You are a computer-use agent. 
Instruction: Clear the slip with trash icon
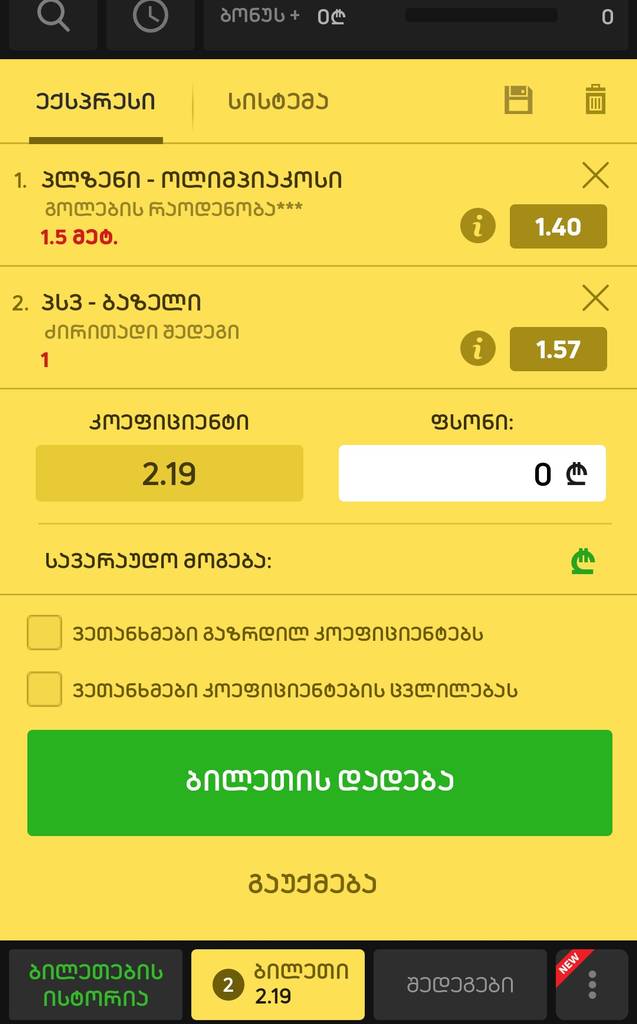pos(595,100)
